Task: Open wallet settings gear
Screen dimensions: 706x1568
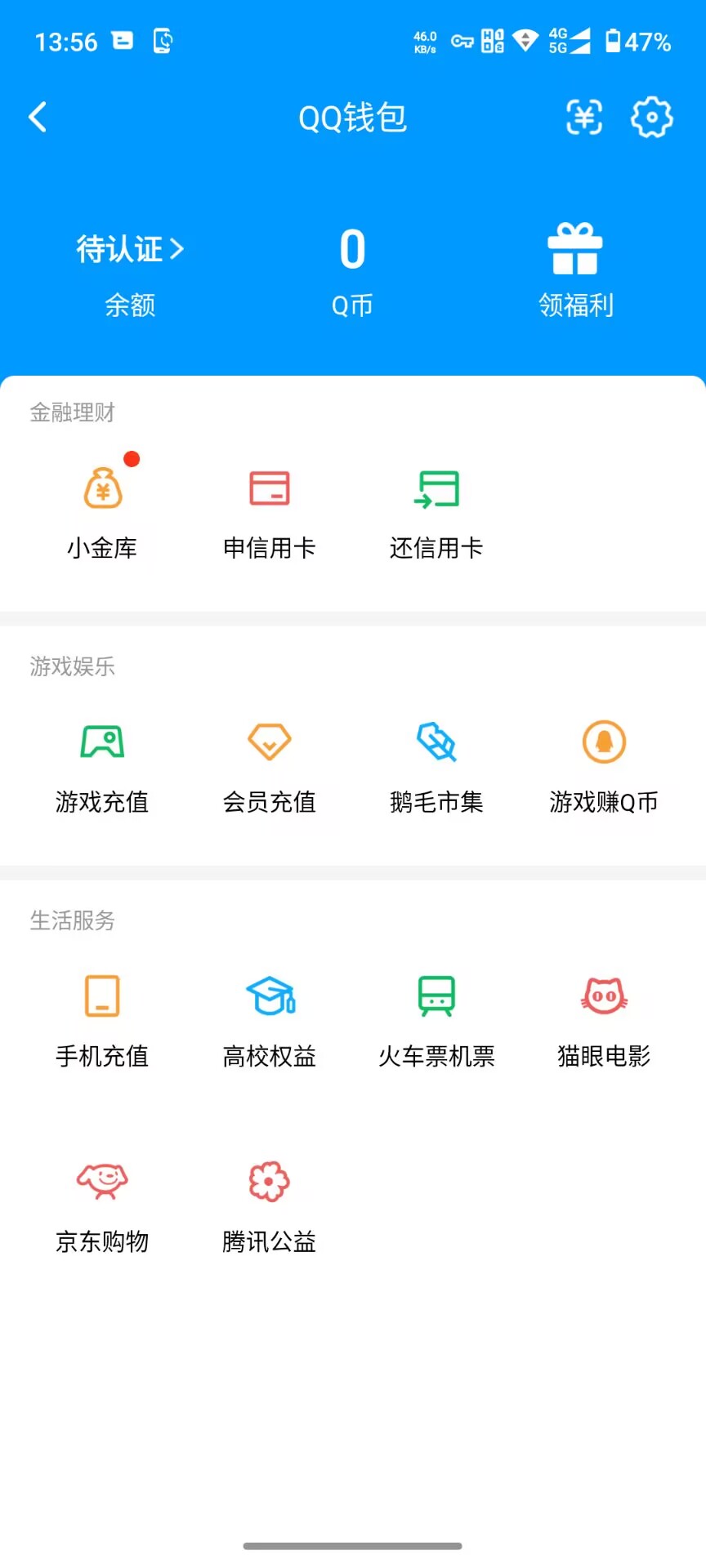Action: pyautogui.click(x=652, y=117)
